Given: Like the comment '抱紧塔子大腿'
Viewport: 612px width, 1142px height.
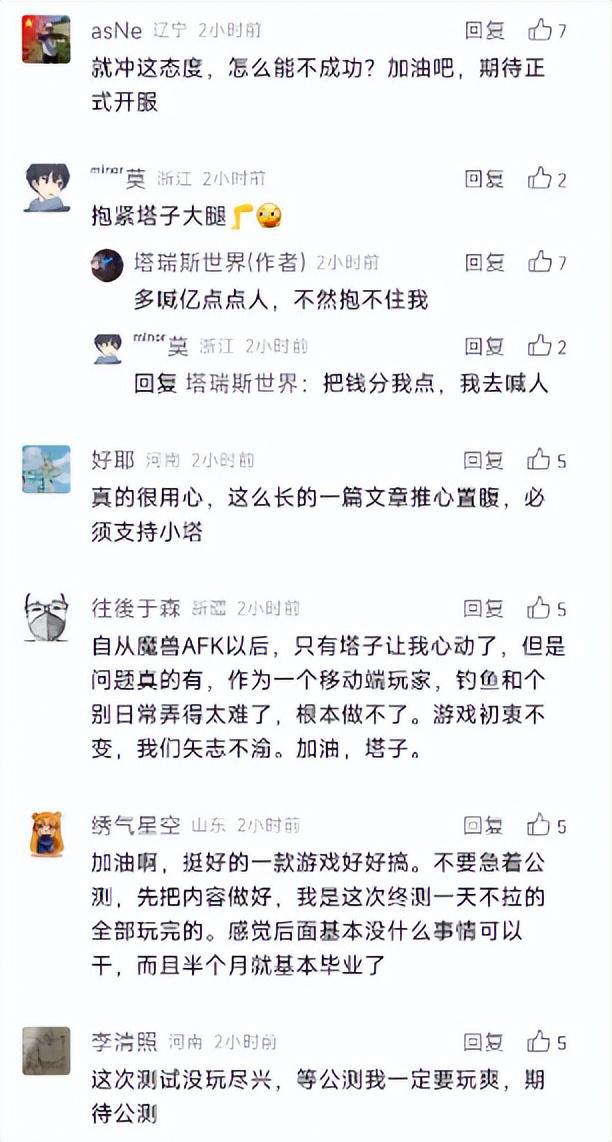Looking at the screenshot, I should pos(540,180).
